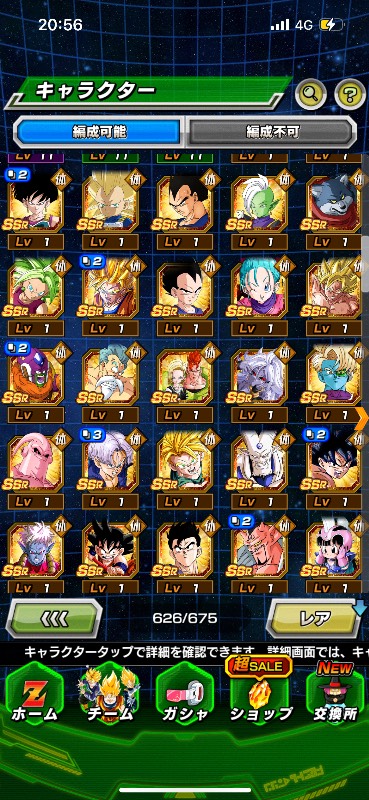Open the 交換所 tab
Viewport: 369px width, 800px height.
(335, 697)
